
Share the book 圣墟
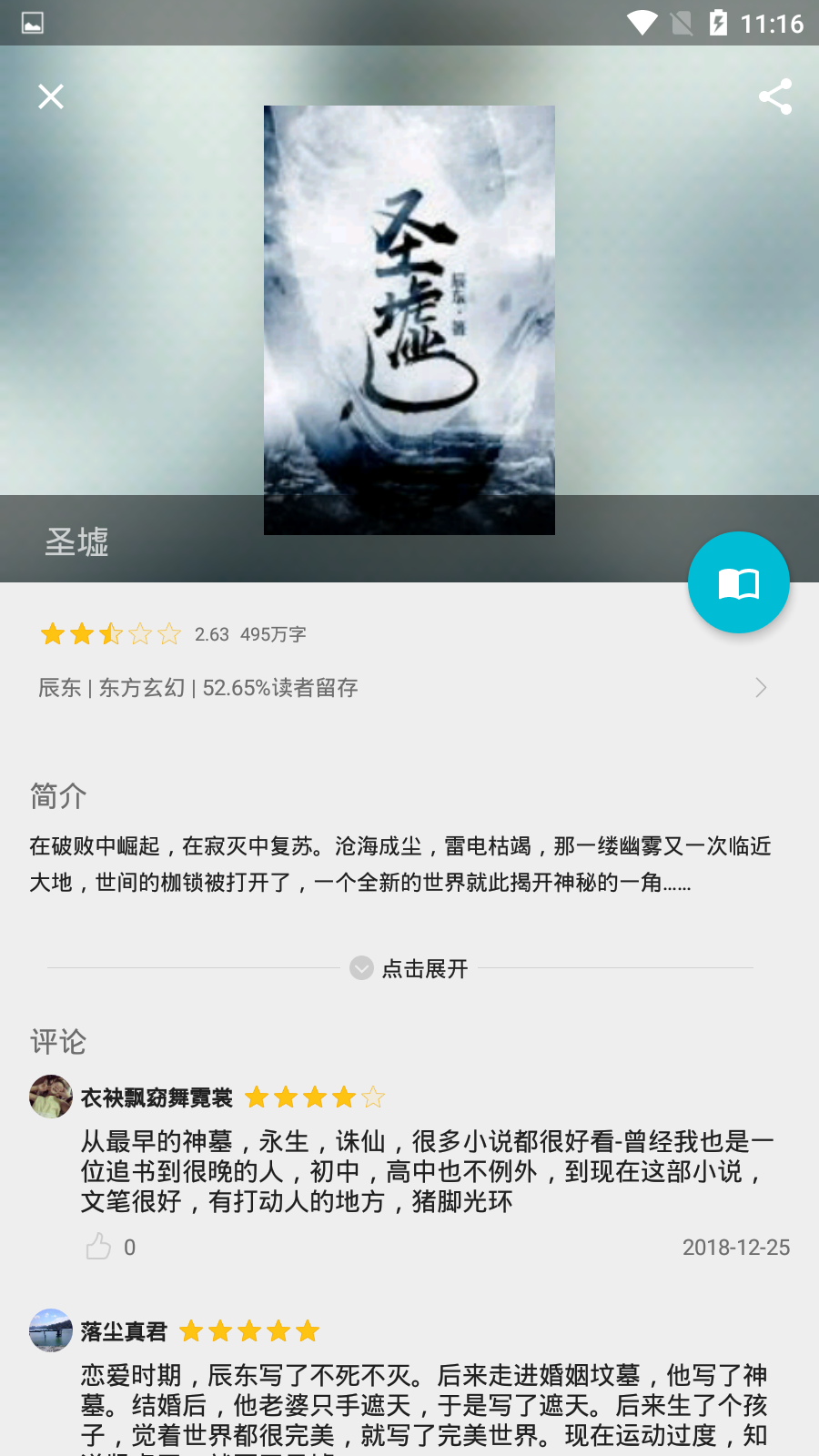coord(775,96)
